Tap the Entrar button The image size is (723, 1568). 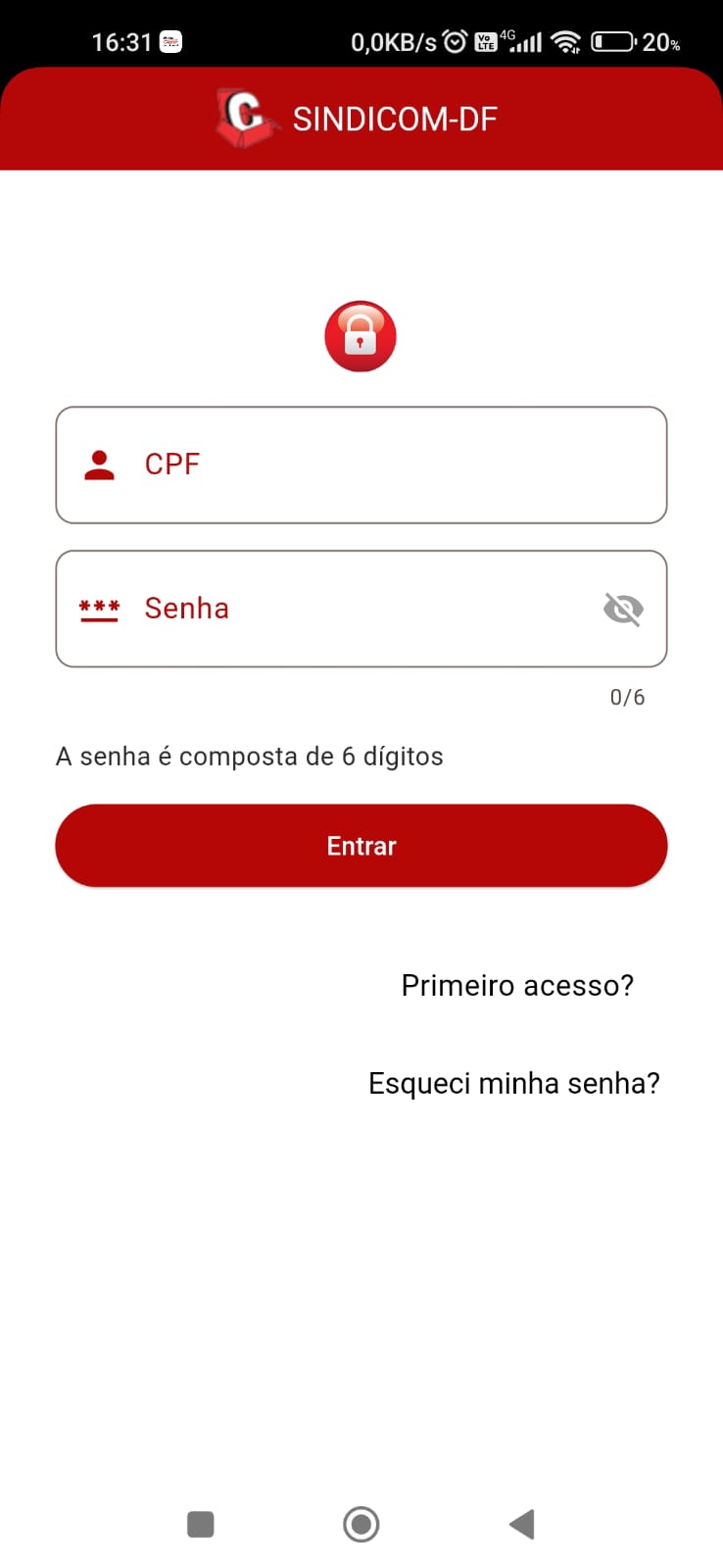[361, 846]
